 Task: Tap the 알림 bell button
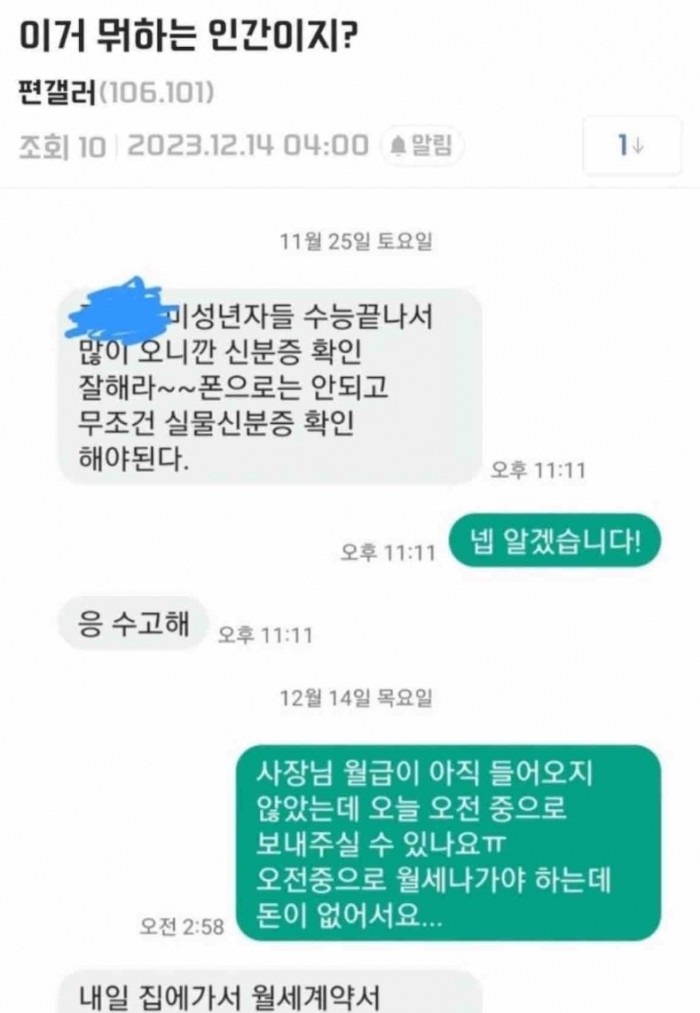coord(422,145)
